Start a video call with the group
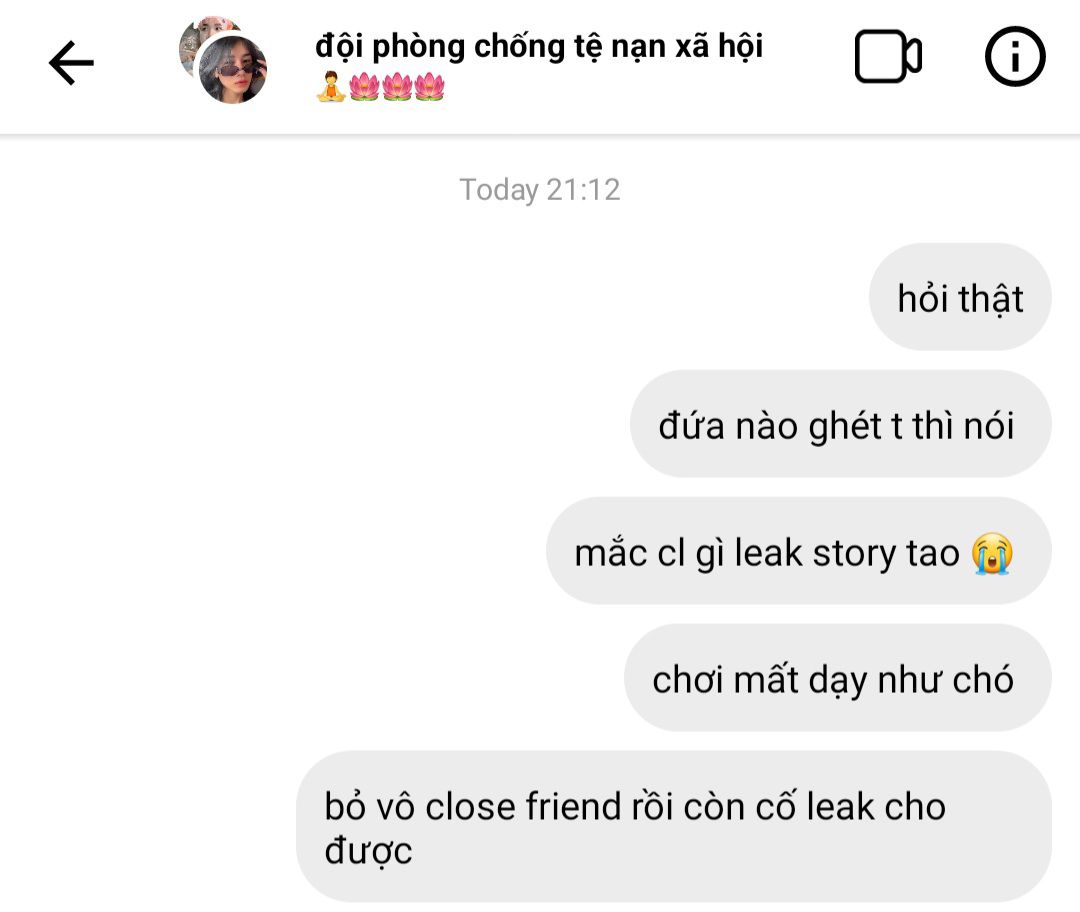The image size is (1080, 912). click(x=887, y=58)
